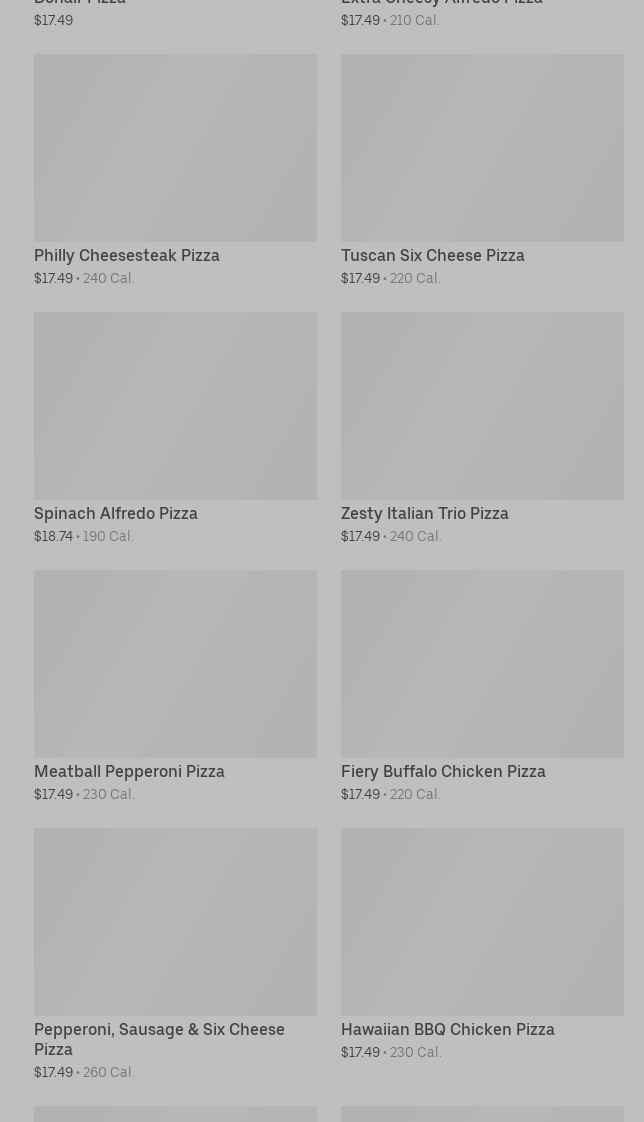Open Fiery Buffalo Chicken Pizza item
The height and width of the screenshot is (1122, 644).
pyautogui.click(x=482, y=687)
